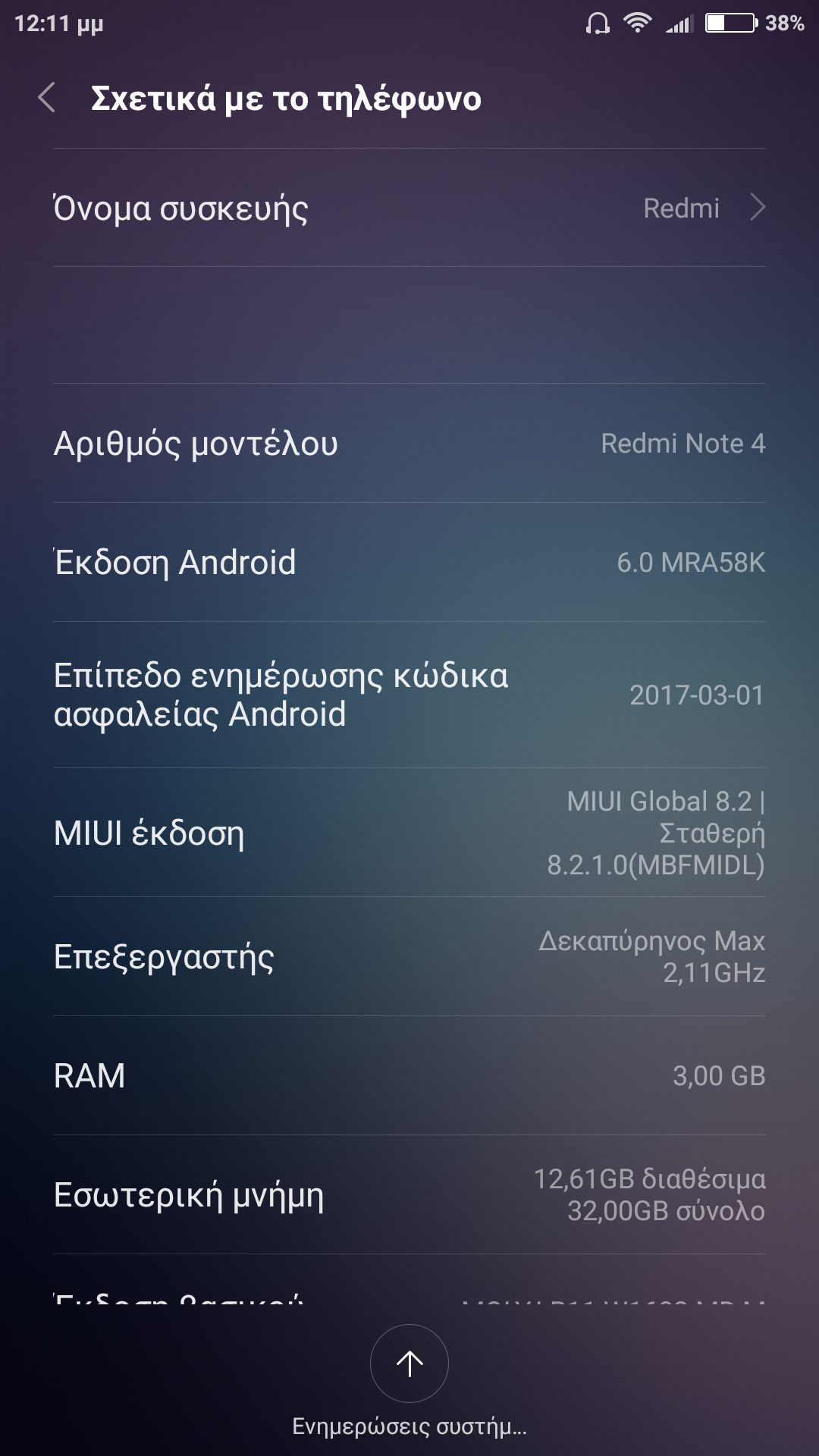This screenshot has height=1456, width=819.
Task: Tap the Αριθμός μοντέλου row
Action: tap(409, 443)
